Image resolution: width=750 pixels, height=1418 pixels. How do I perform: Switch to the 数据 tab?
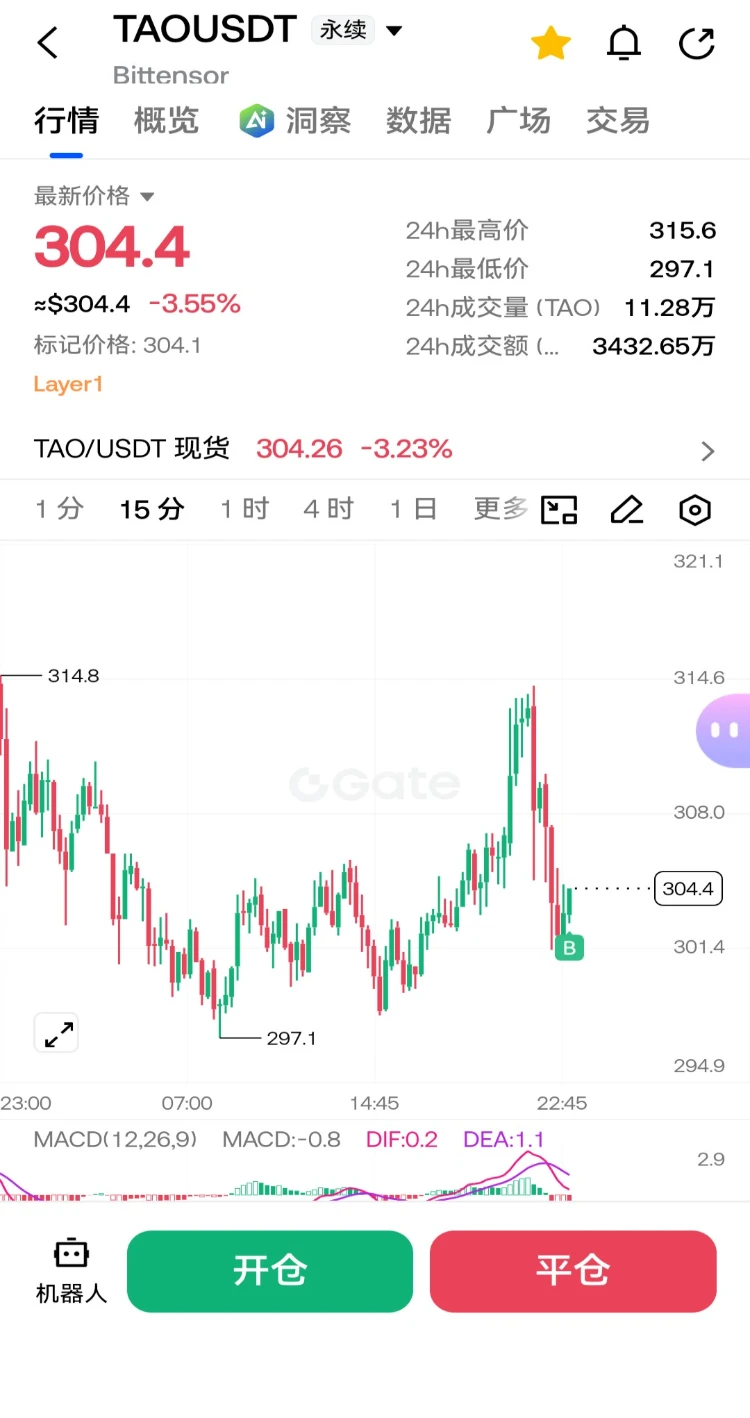(418, 121)
